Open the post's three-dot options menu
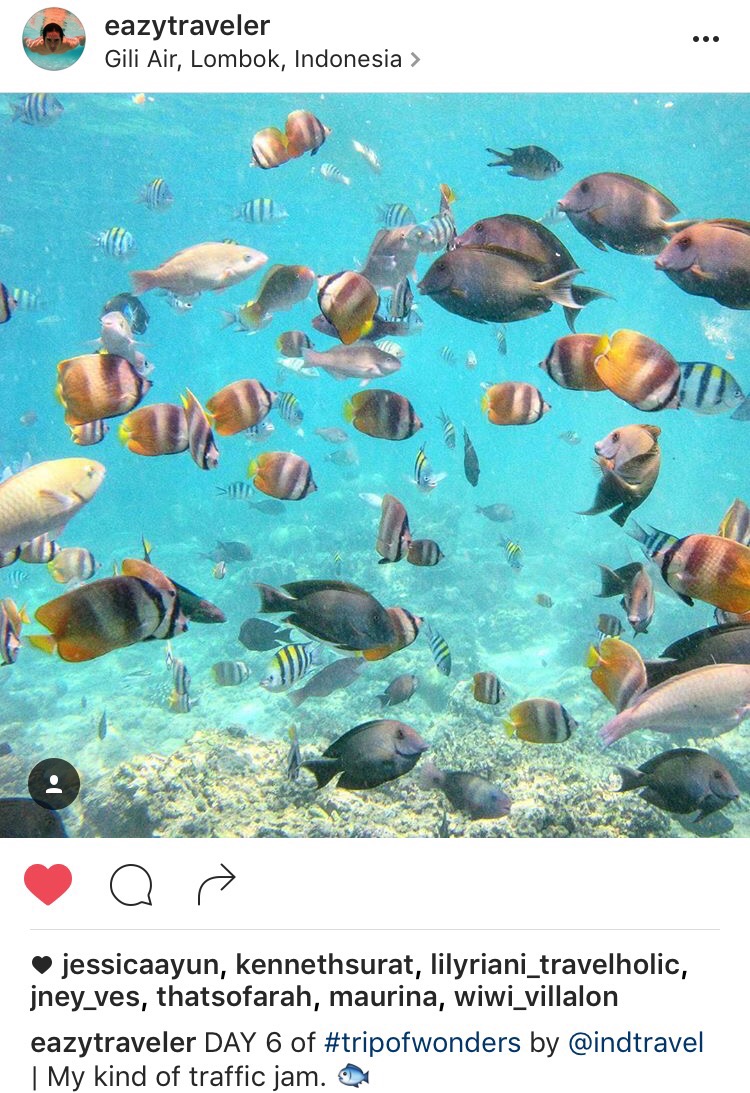Image resolution: width=750 pixels, height=1093 pixels. coord(705,39)
